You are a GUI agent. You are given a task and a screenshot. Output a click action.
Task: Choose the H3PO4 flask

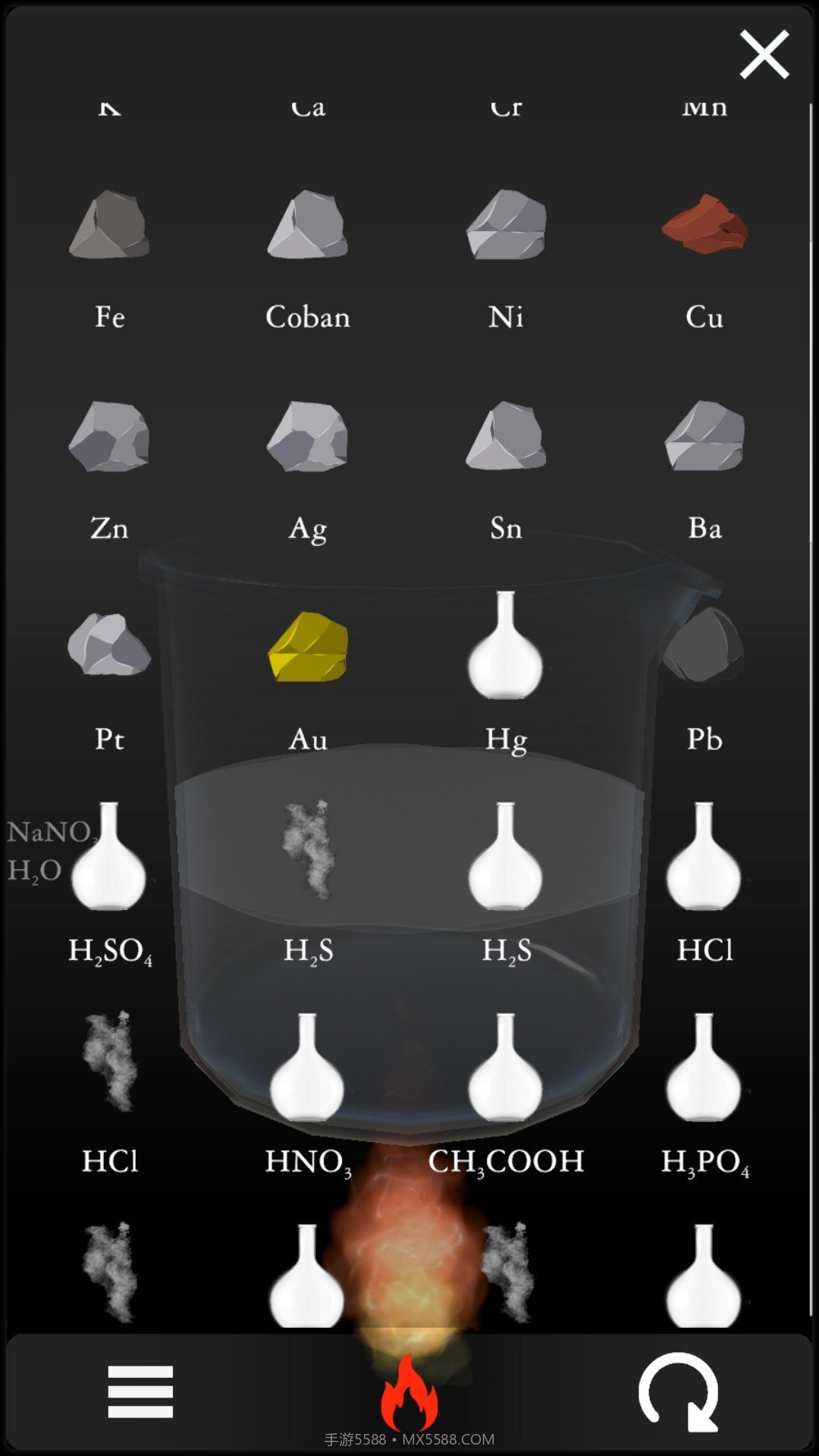704,1068
